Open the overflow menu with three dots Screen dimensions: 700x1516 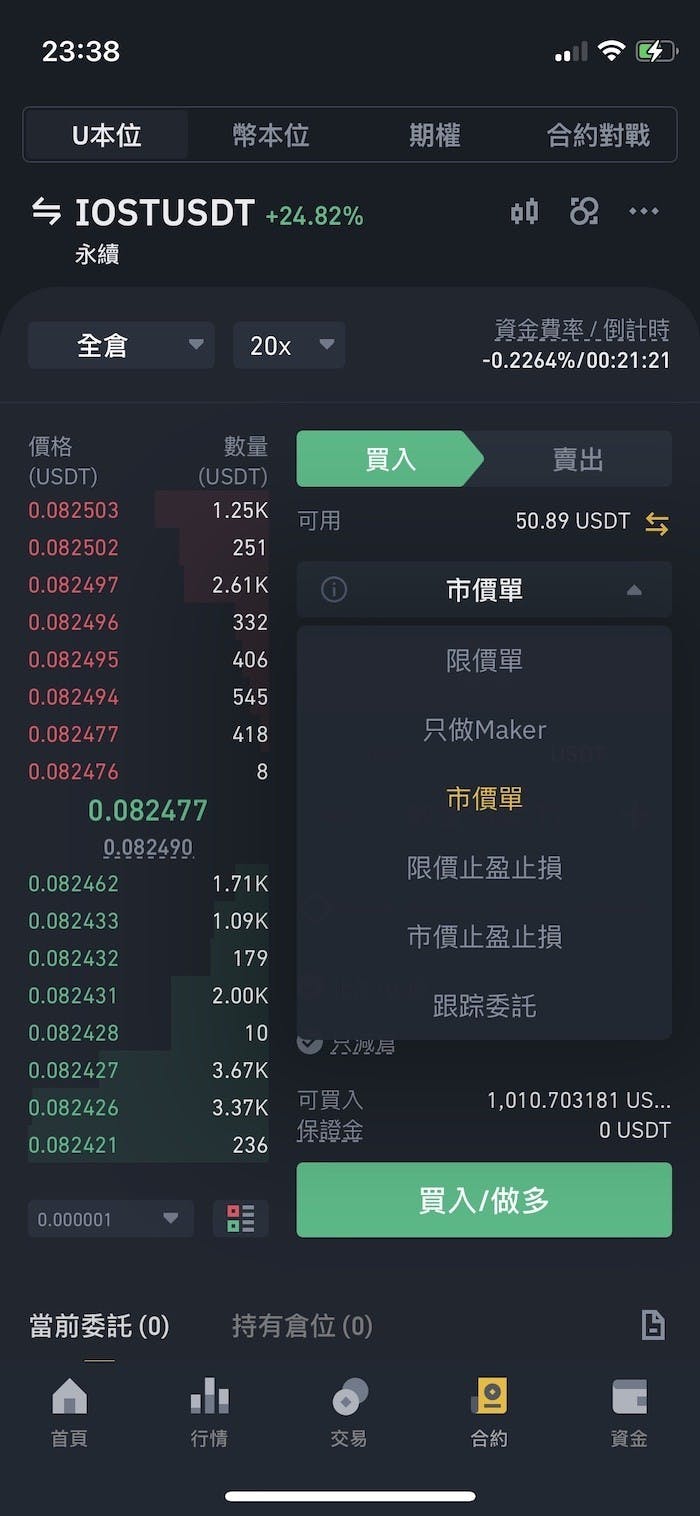click(643, 212)
